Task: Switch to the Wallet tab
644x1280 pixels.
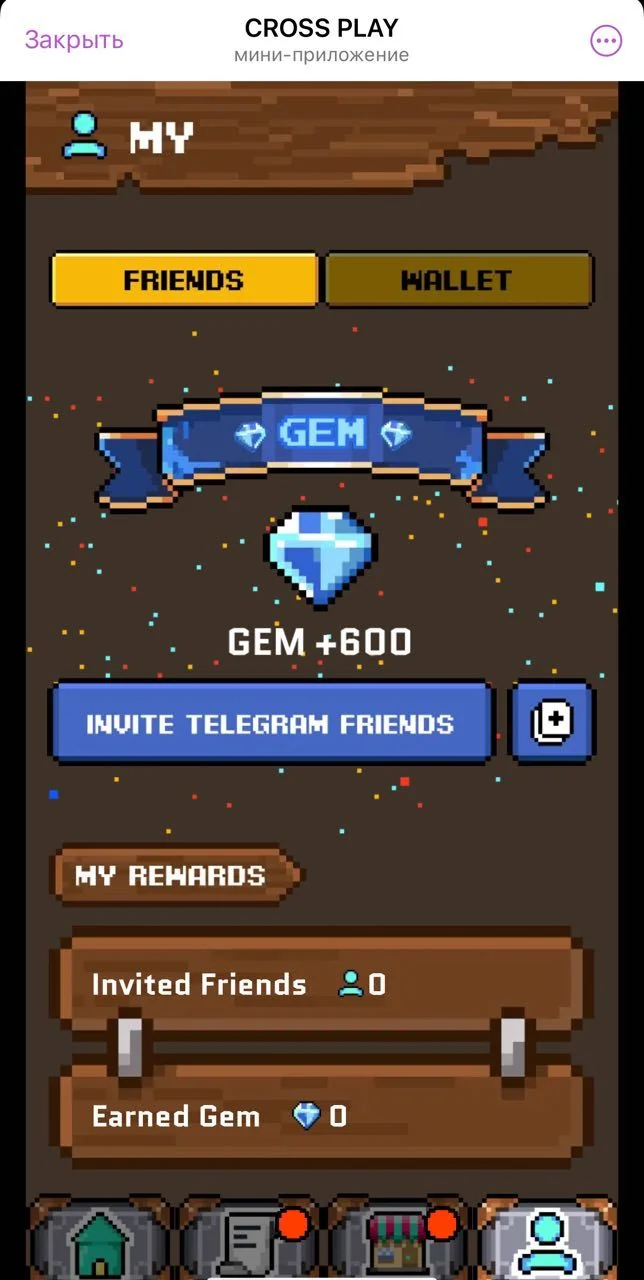Action: point(457,280)
